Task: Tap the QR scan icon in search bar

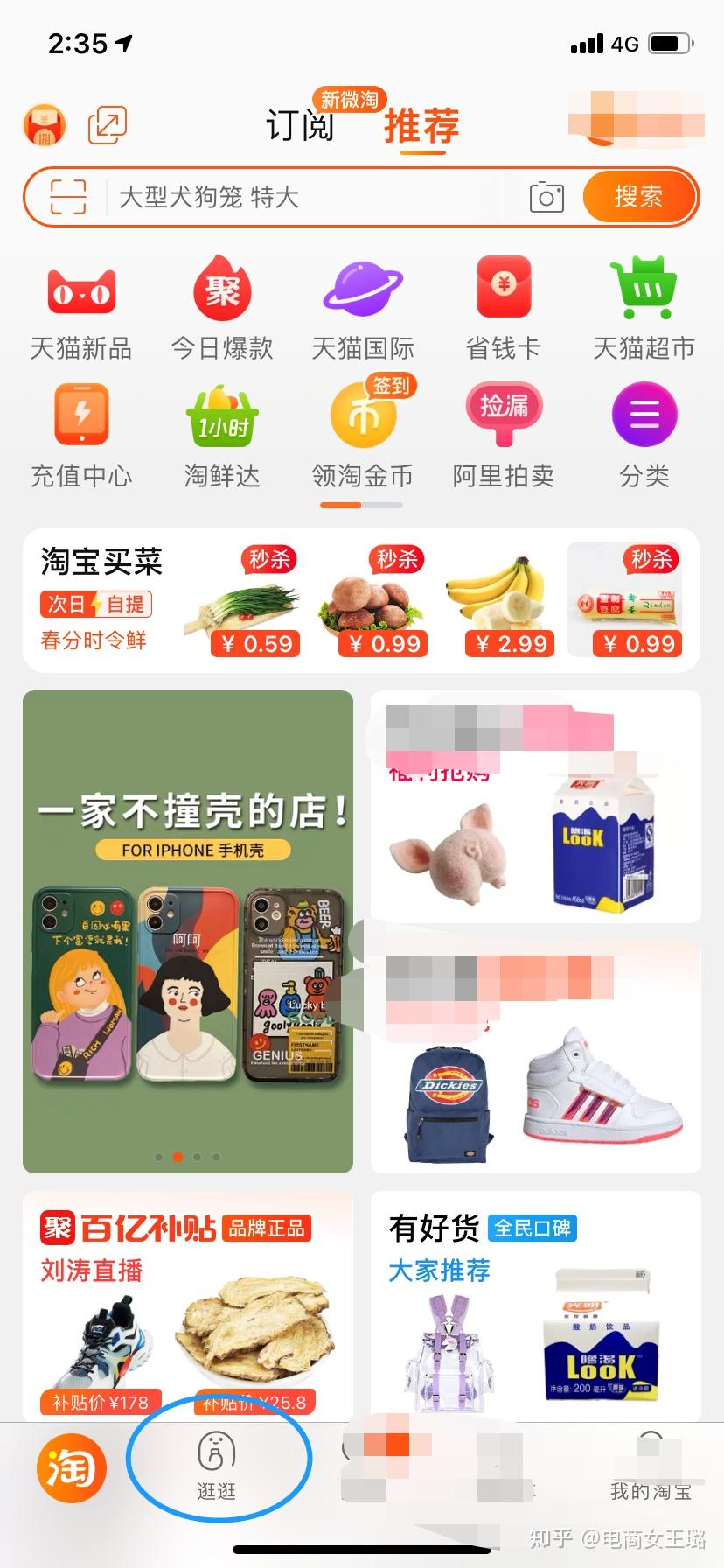Action: tap(66, 197)
